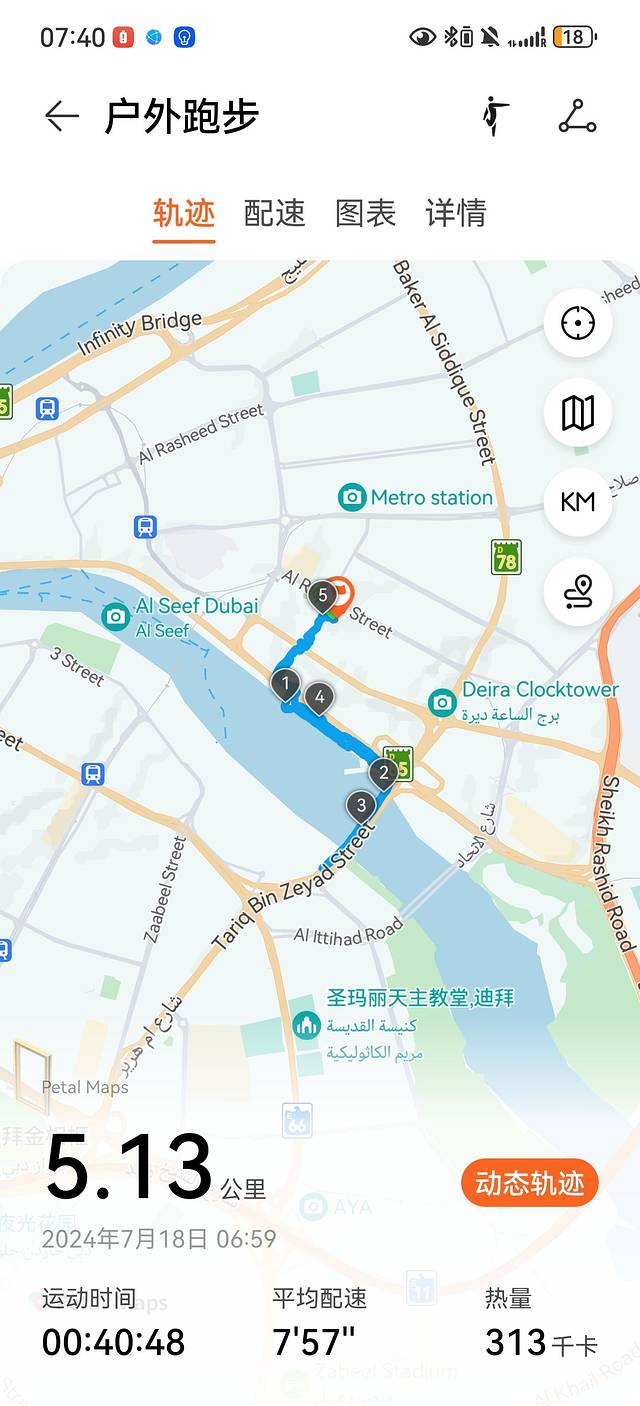Recenter map with the crosshair button

click(578, 323)
